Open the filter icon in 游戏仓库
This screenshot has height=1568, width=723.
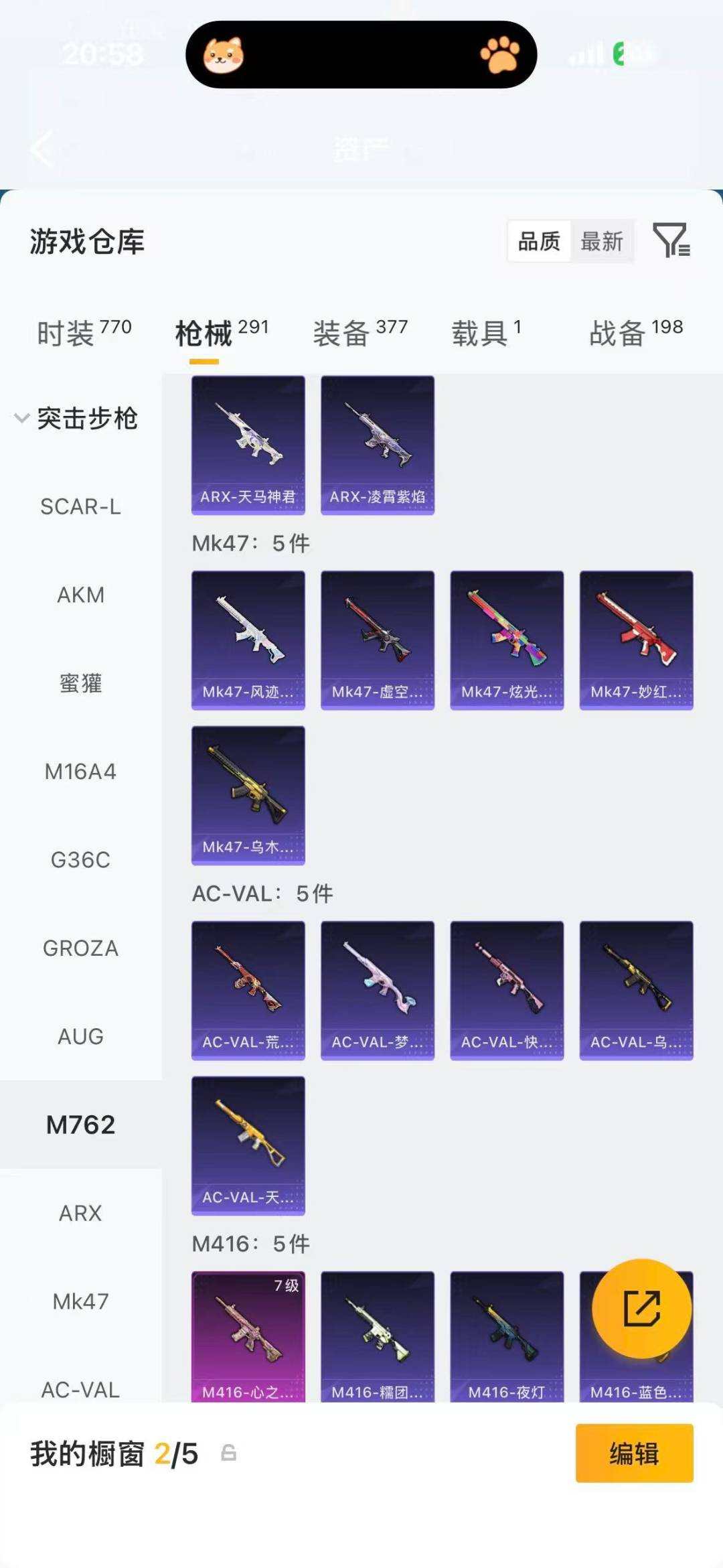(x=671, y=240)
